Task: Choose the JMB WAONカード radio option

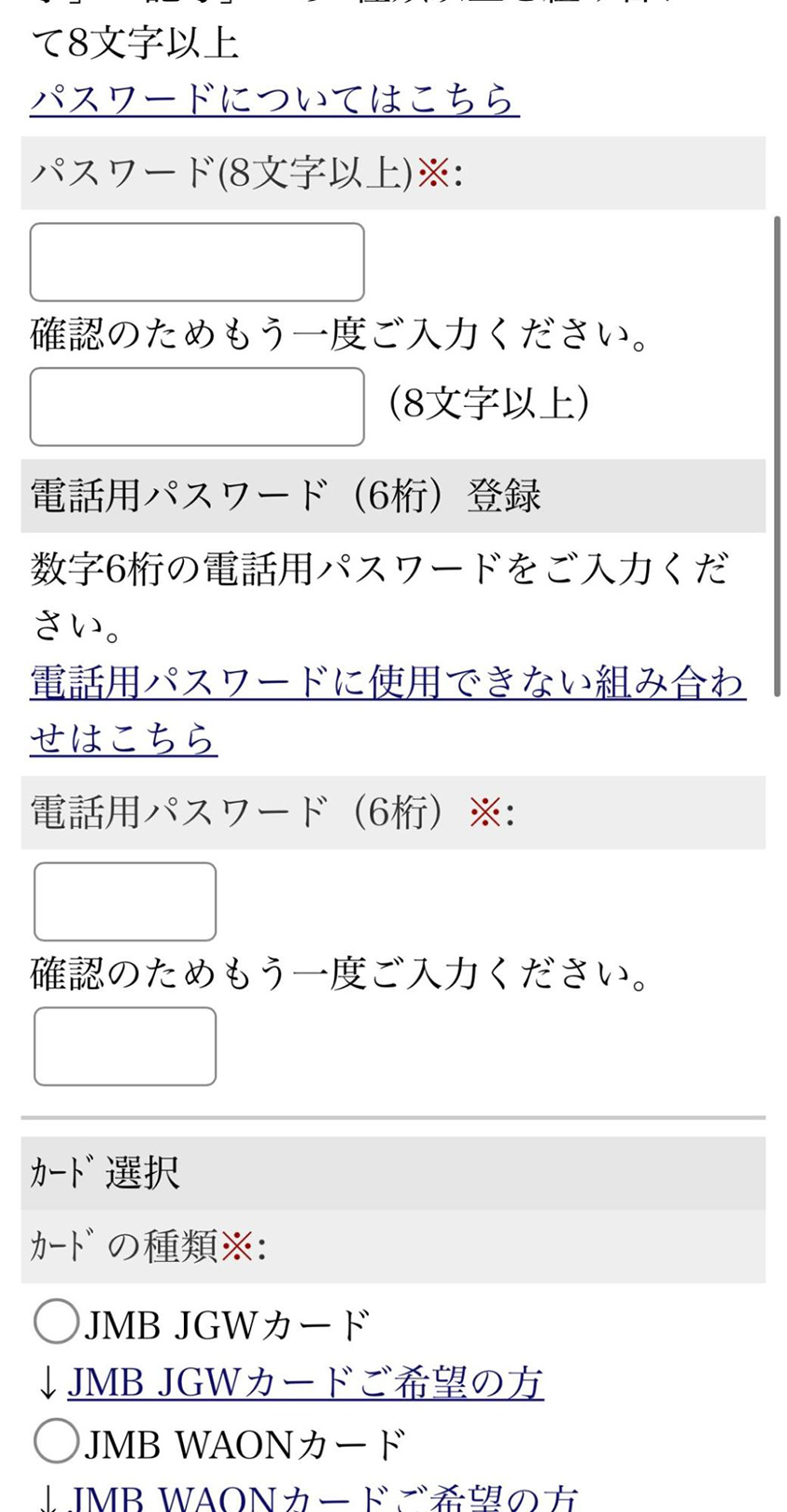Action: tap(56, 1442)
